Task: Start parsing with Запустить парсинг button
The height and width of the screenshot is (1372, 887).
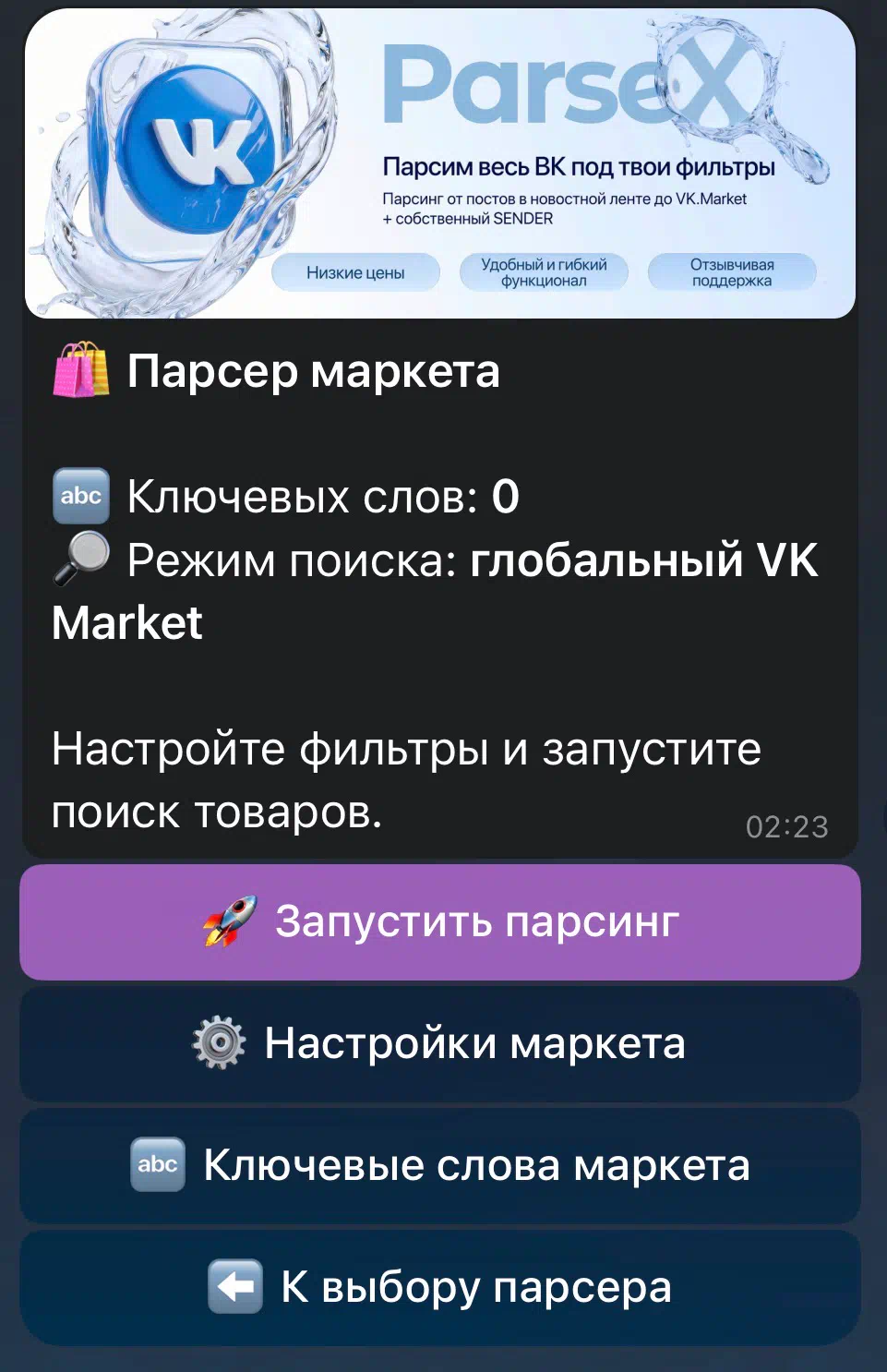Action: (440, 922)
